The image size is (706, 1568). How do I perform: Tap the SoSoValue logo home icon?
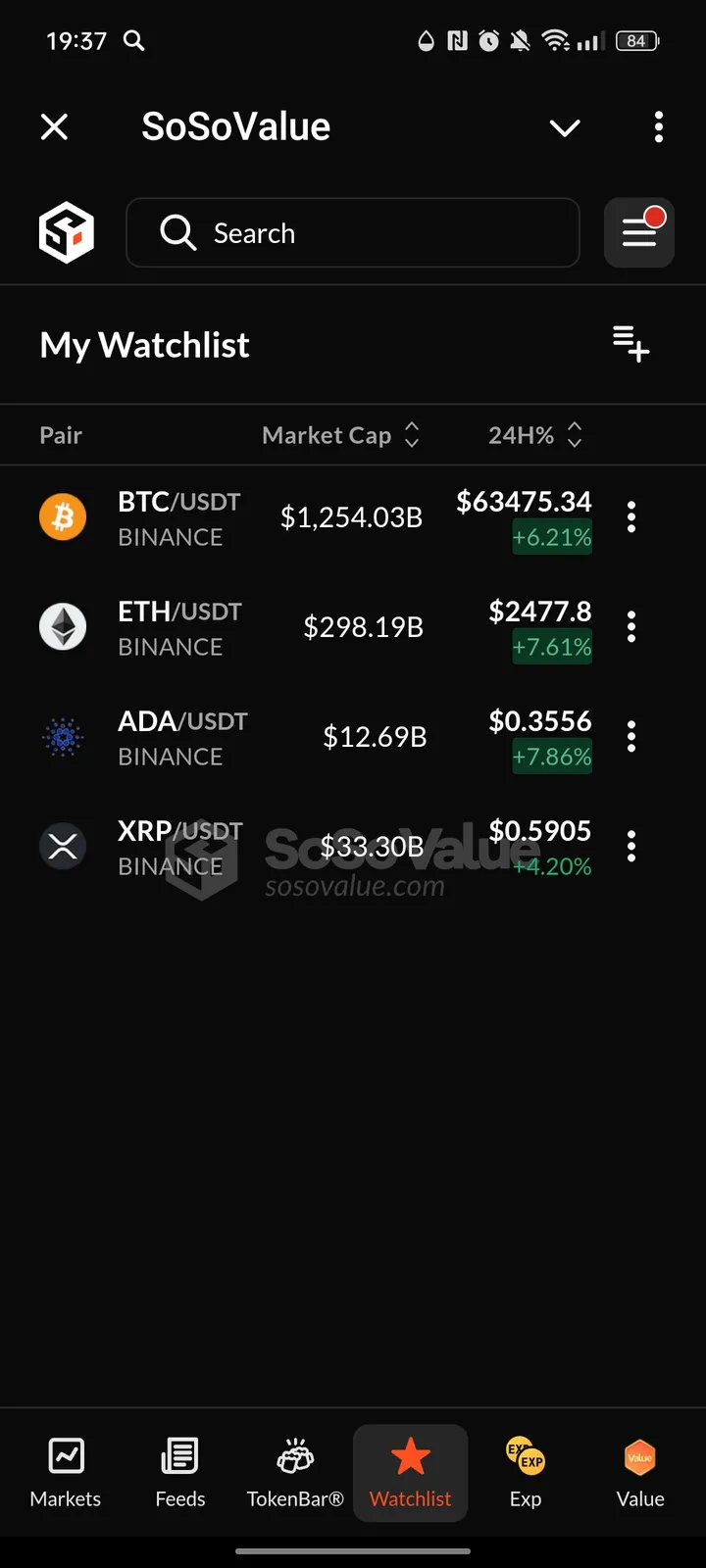[x=67, y=233]
